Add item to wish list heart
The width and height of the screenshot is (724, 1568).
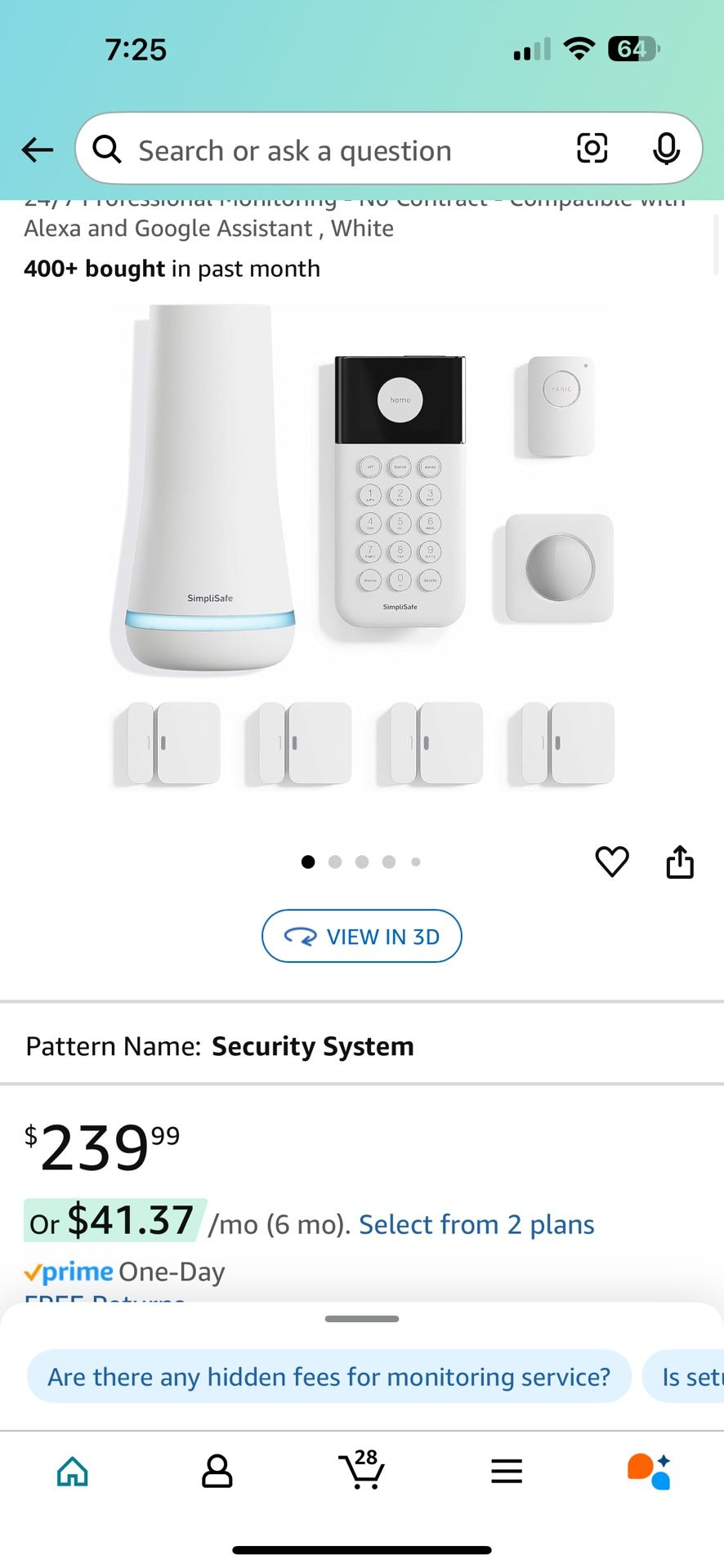point(612,862)
